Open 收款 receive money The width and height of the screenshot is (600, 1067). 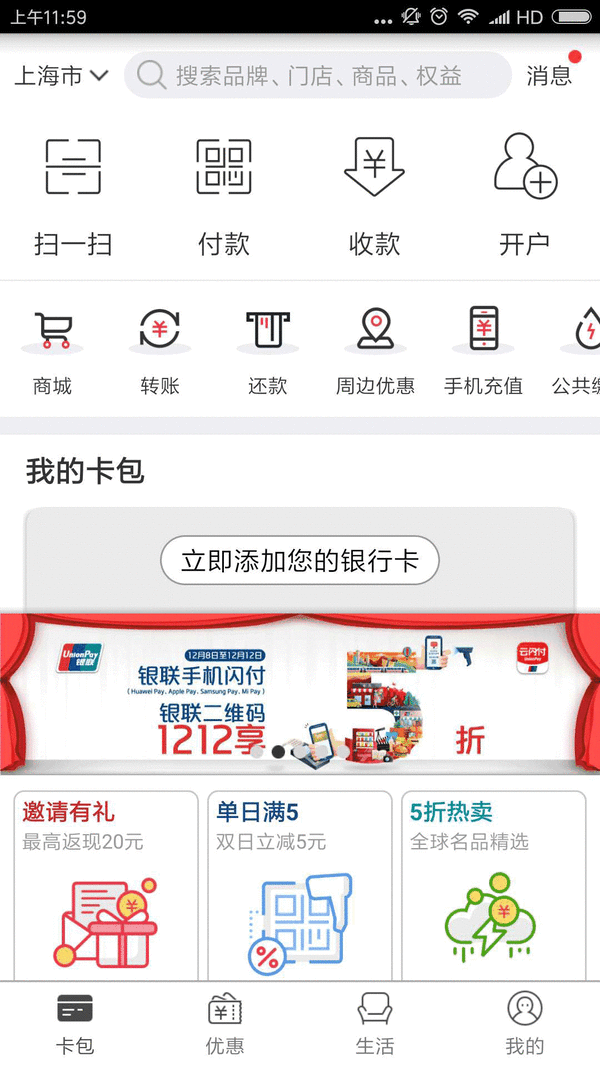click(x=374, y=195)
